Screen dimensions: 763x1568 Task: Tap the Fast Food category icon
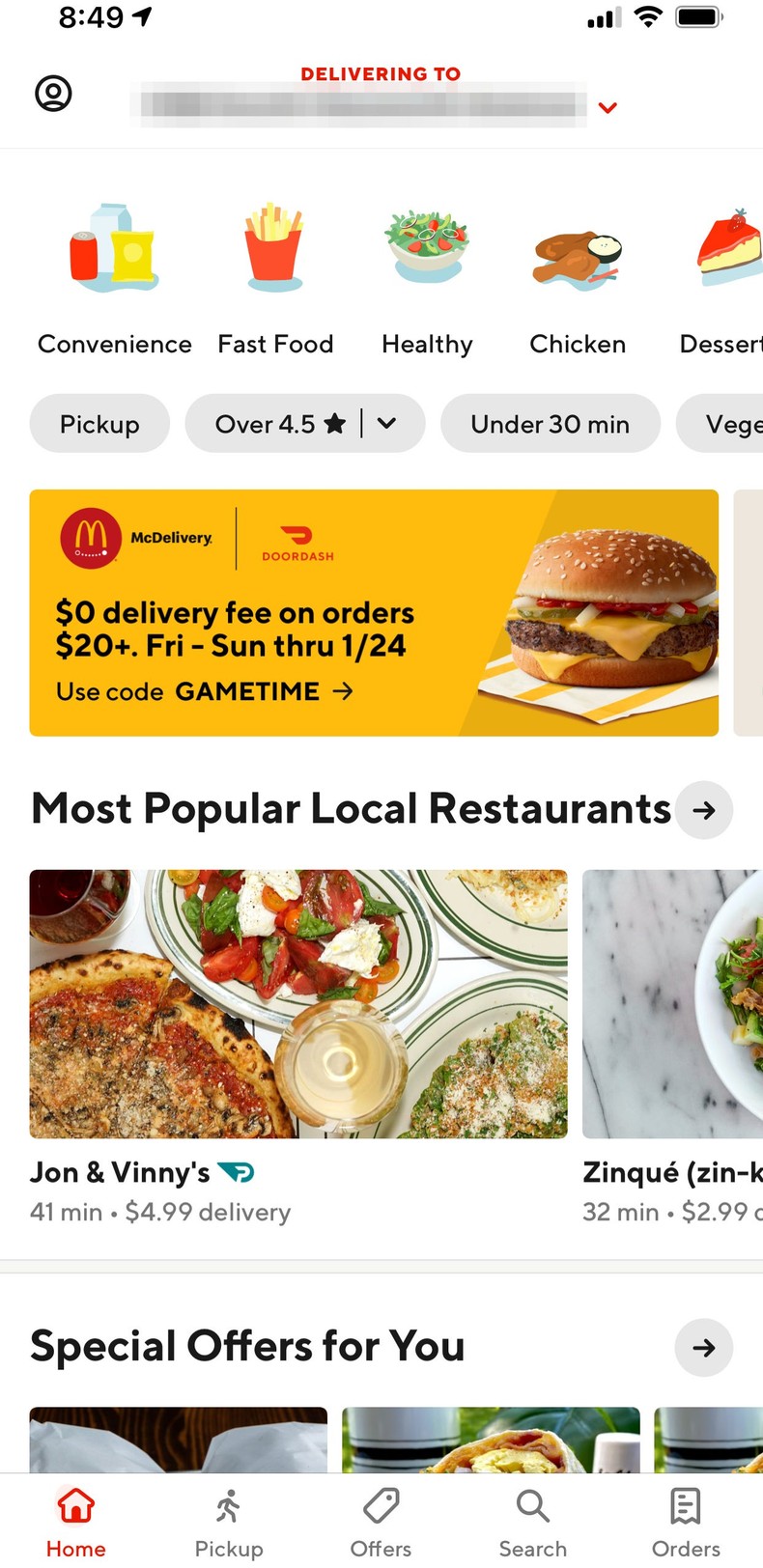(x=273, y=246)
